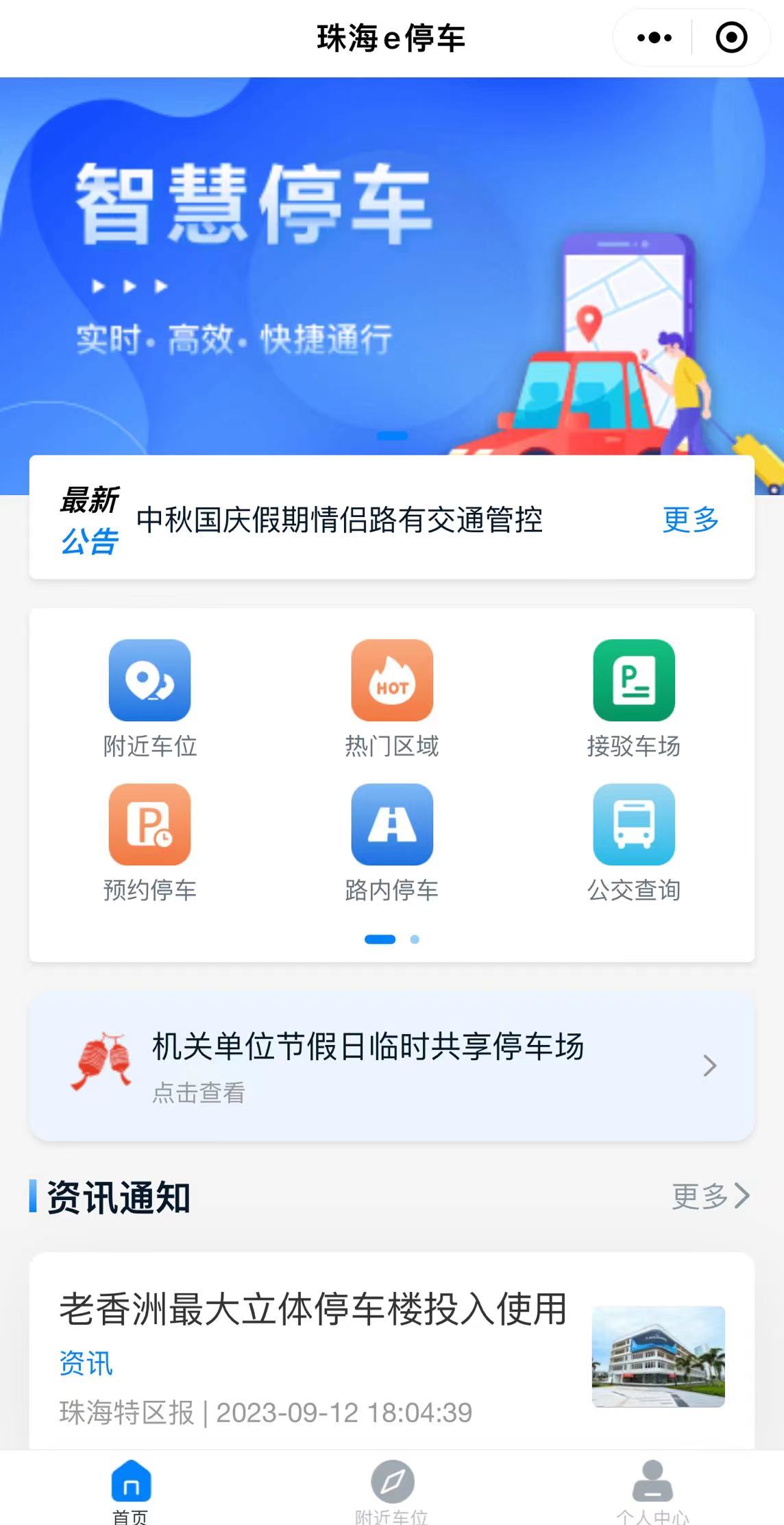Read the 中秋国庆假期情侣路 announcement
The image size is (784, 1525).
[339, 520]
